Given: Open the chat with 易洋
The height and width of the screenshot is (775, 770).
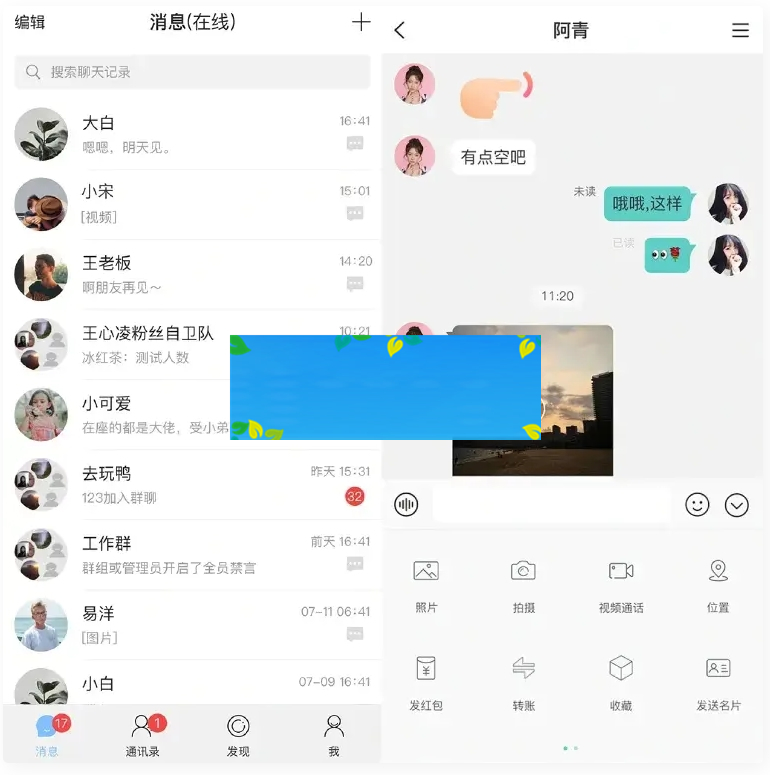Looking at the screenshot, I should click(x=192, y=624).
